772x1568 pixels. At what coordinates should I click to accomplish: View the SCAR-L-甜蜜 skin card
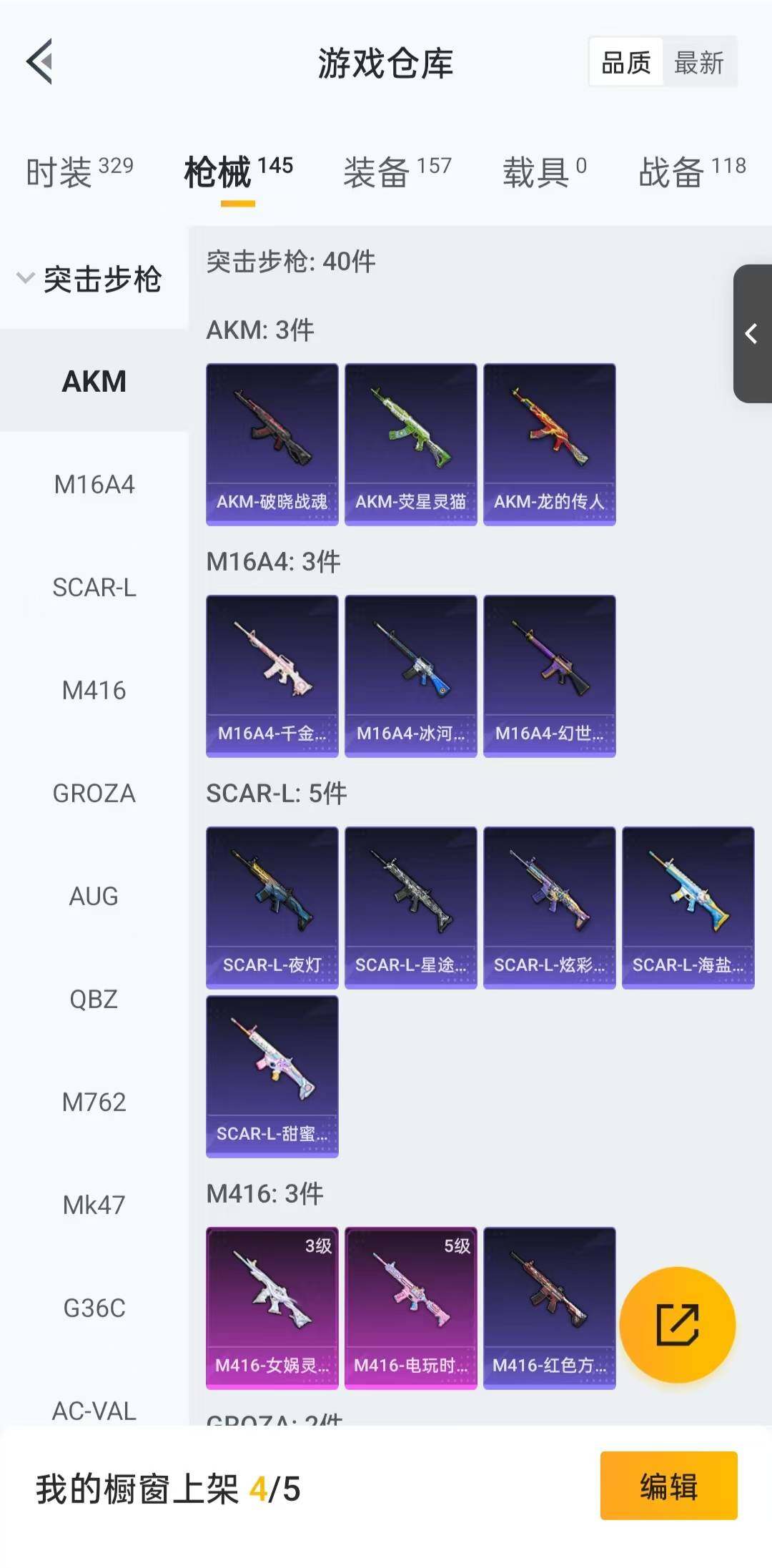pos(272,1076)
